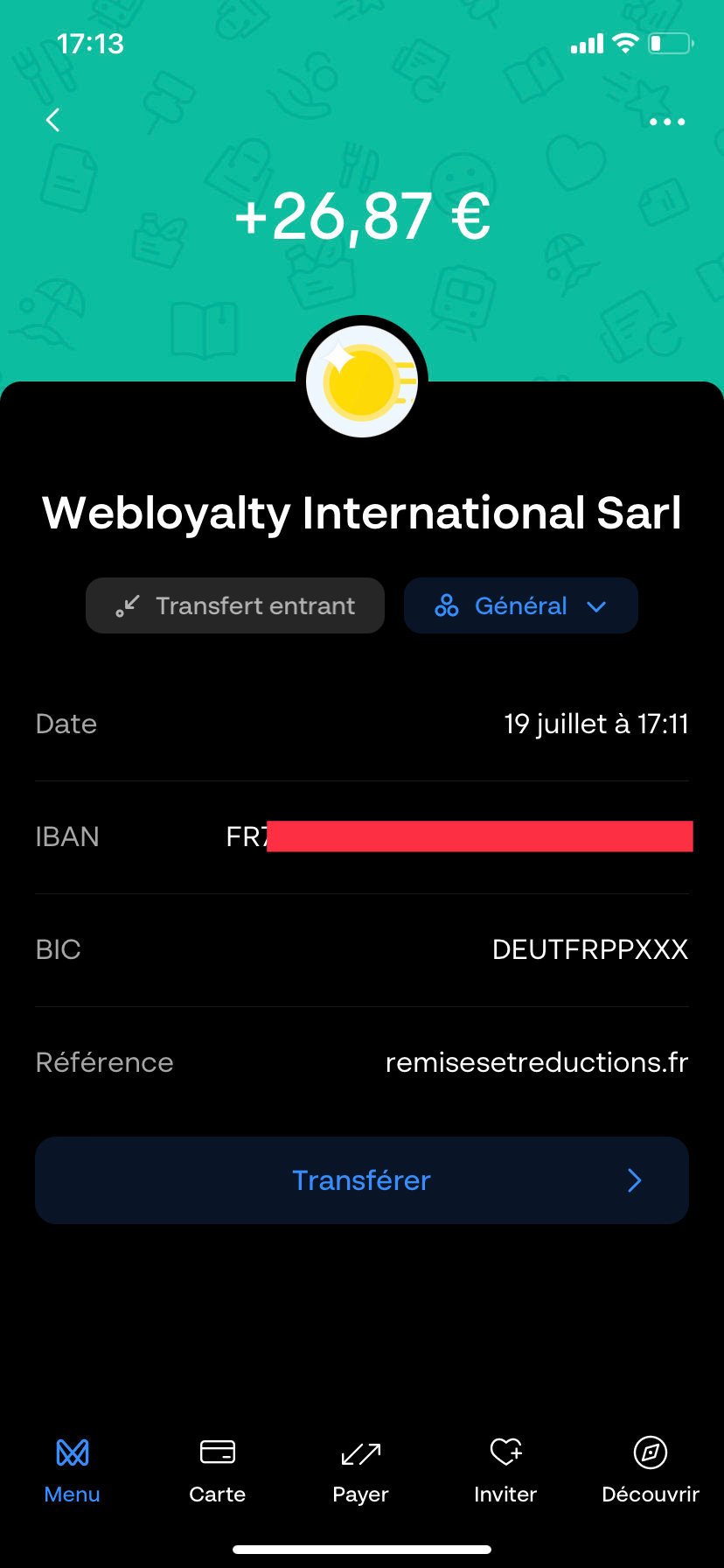Open the three-dot overflow menu
724x1568 pixels.
pyautogui.click(x=667, y=122)
